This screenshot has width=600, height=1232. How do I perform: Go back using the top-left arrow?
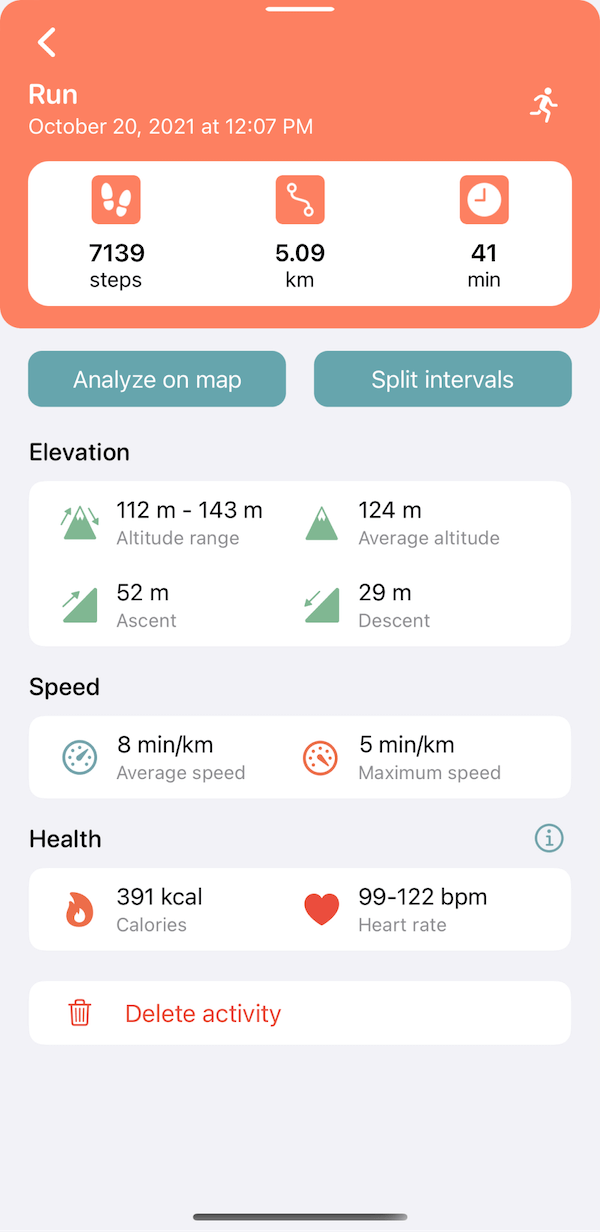[46, 42]
